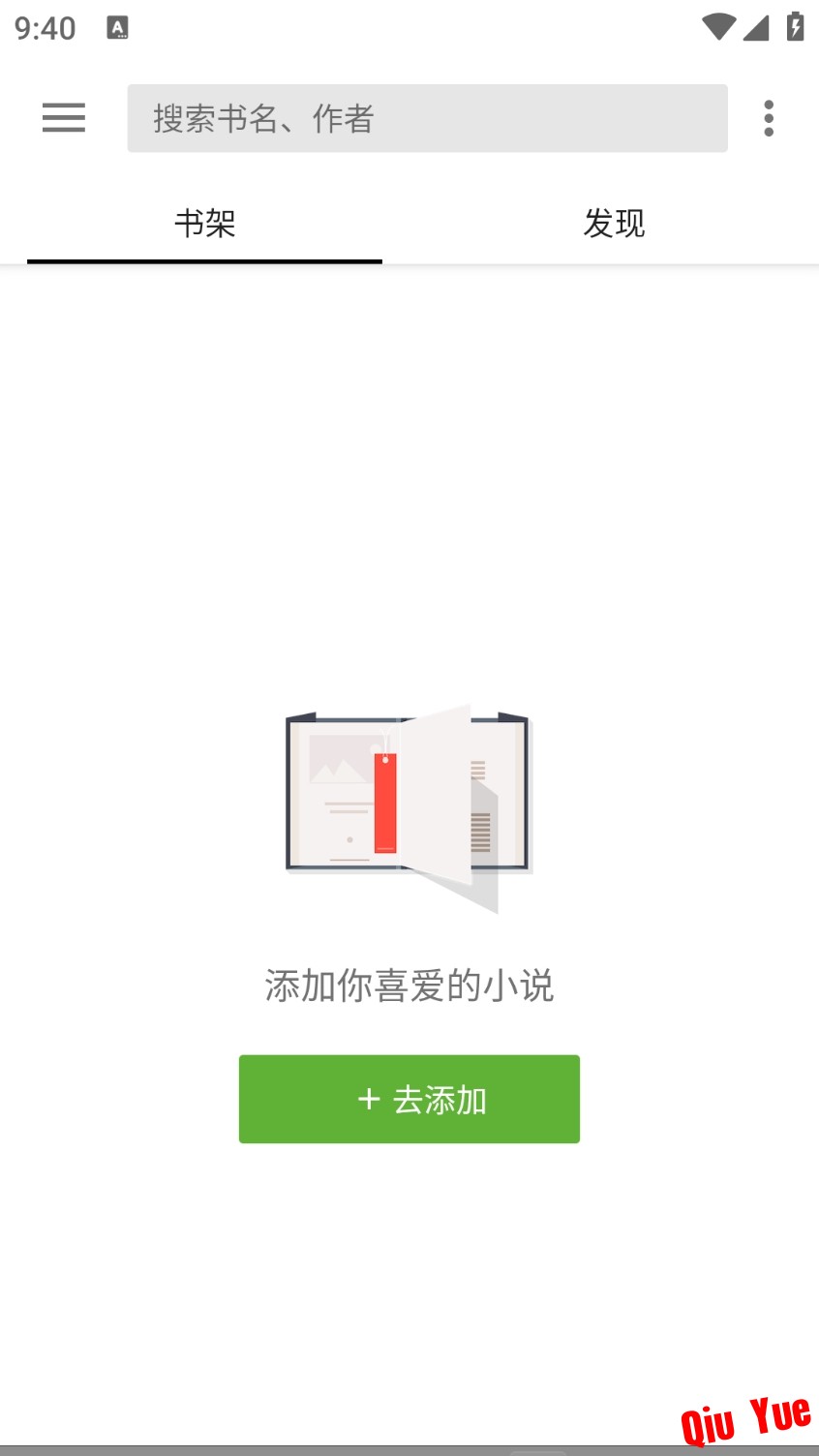The width and height of the screenshot is (819, 1456).
Task: Tap the search box for book title or author
Action: click(x=427, y=118)
